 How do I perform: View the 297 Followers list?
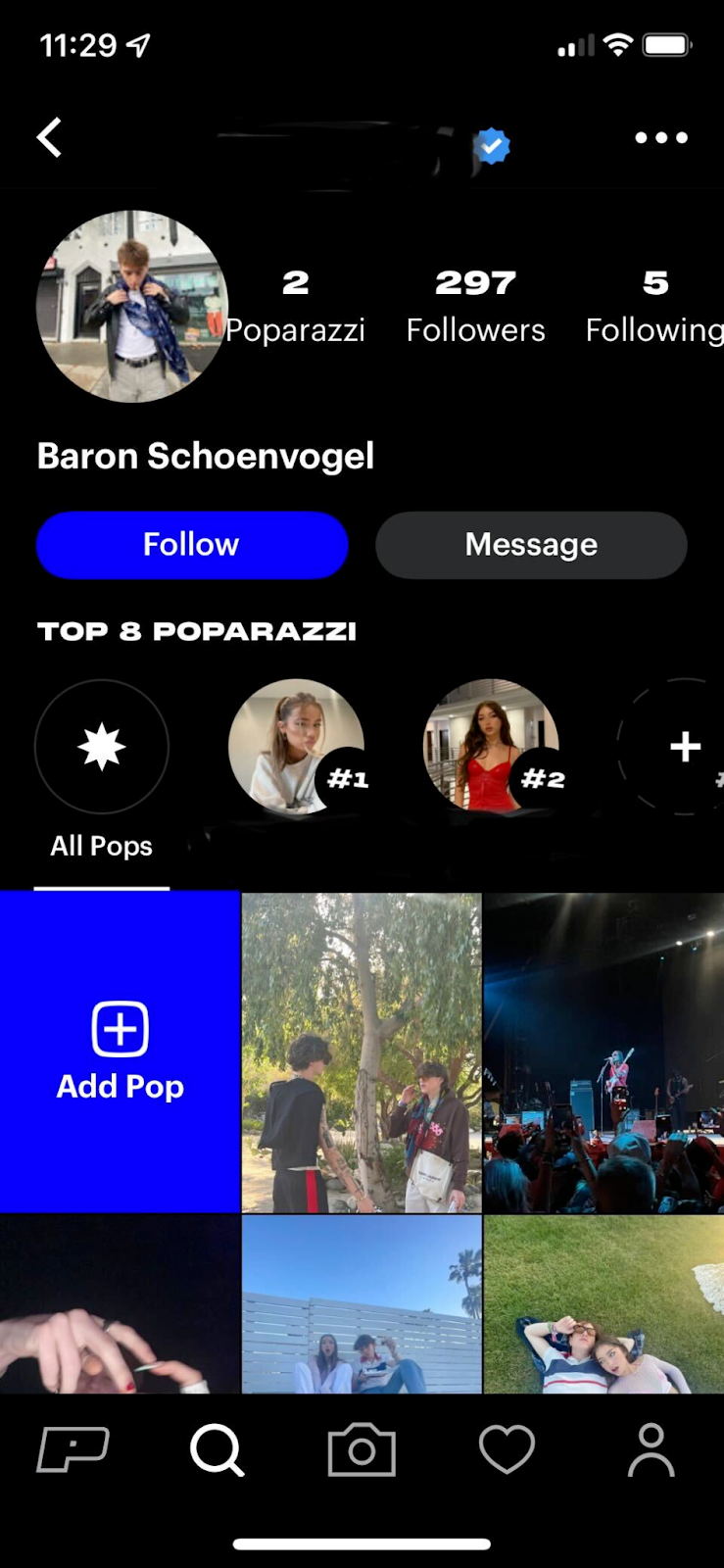click(x=475, y=307)
